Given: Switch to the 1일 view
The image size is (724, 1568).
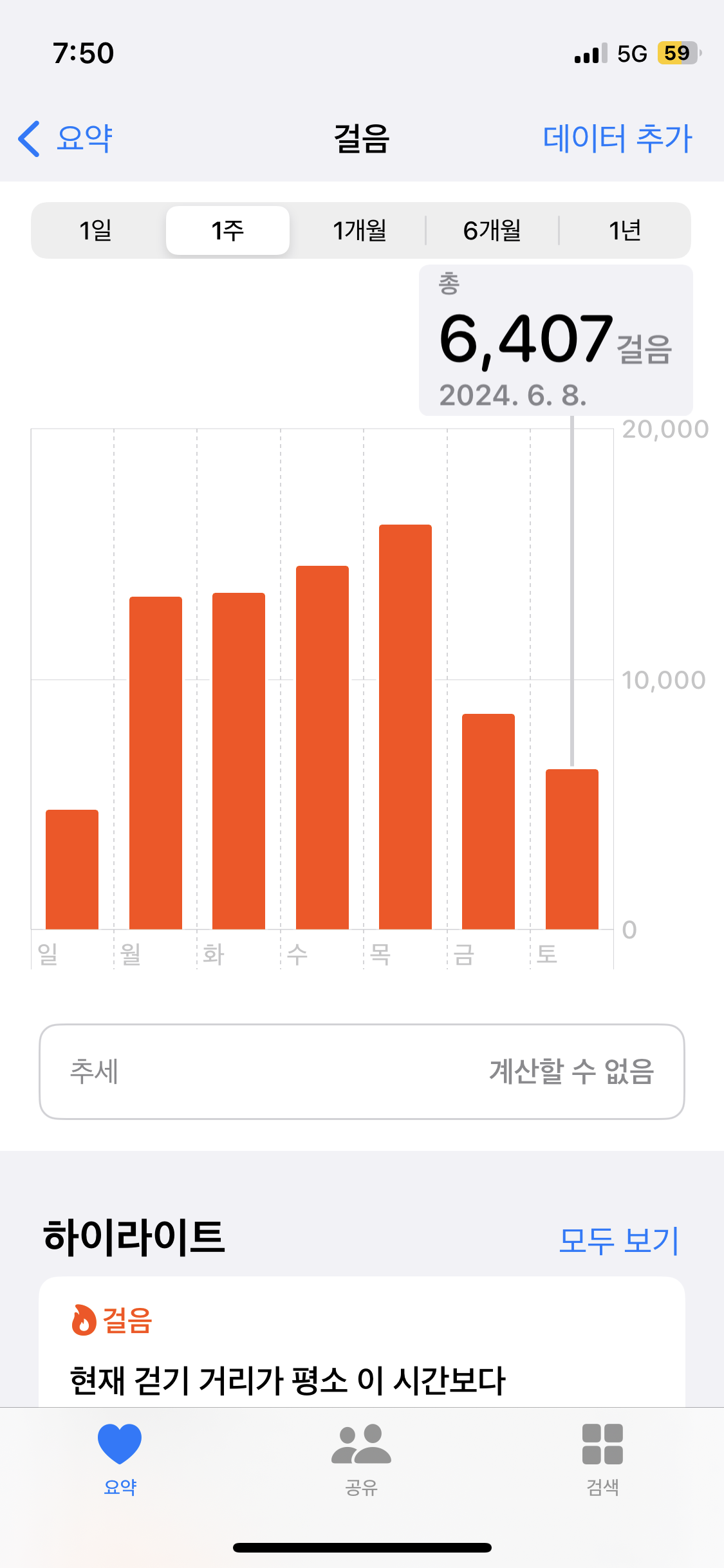Looking at the screenshot, I should pyautogui.click(x=97, y=230).
